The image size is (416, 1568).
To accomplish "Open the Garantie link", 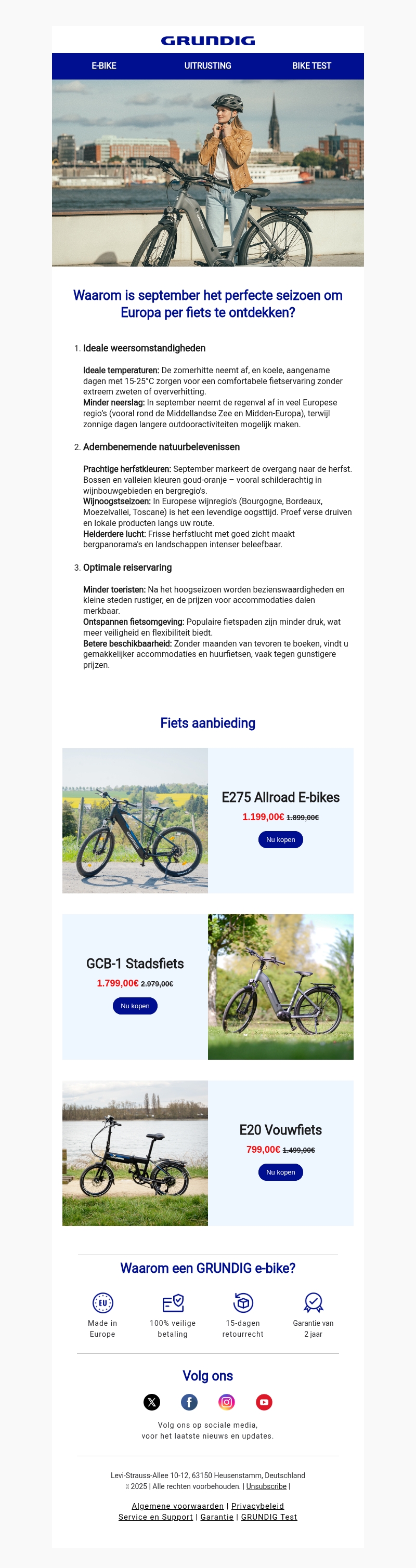I will (x=217, y=1516).
